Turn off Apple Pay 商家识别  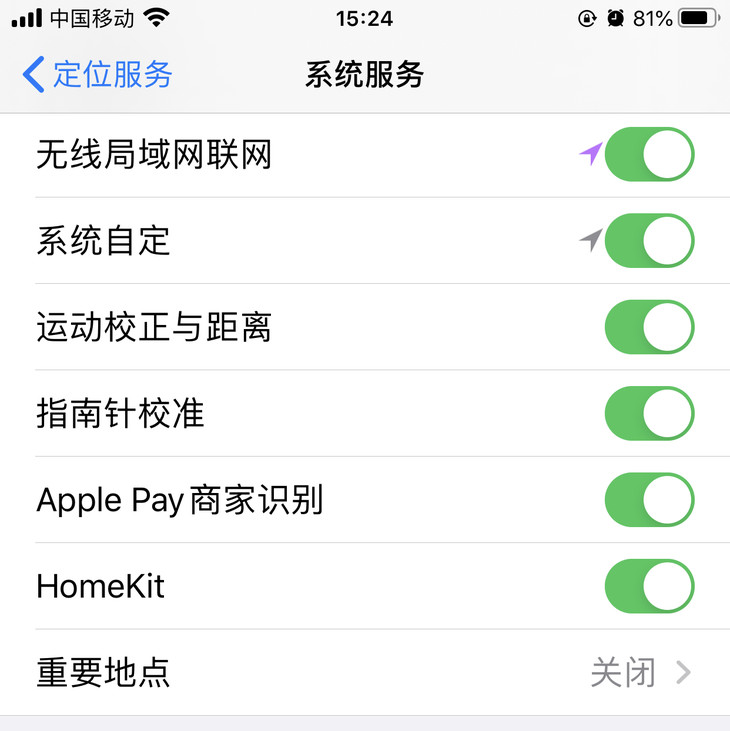click(x=650, y=499)
